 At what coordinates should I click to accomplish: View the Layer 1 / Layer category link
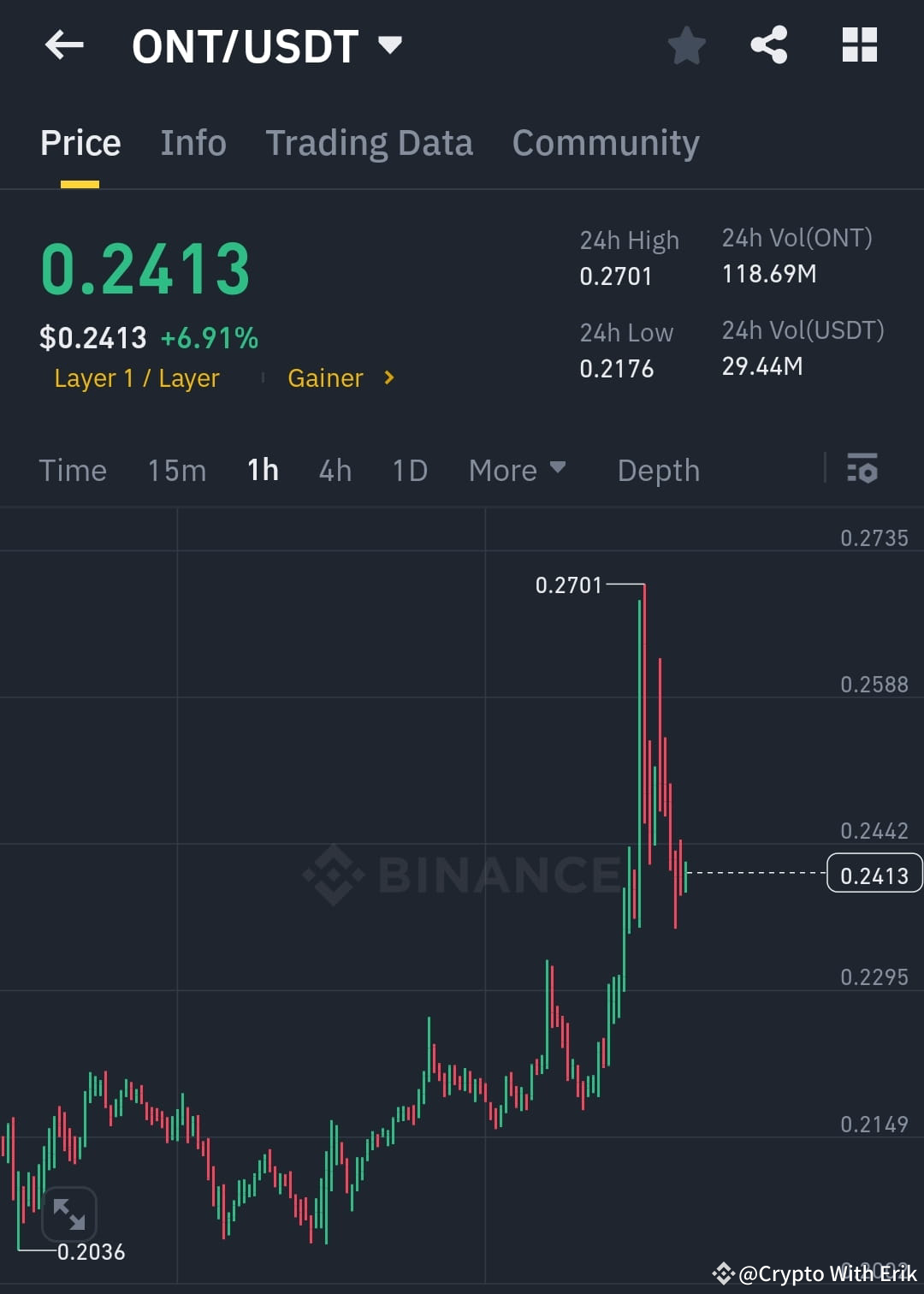(x=136, y=377)
